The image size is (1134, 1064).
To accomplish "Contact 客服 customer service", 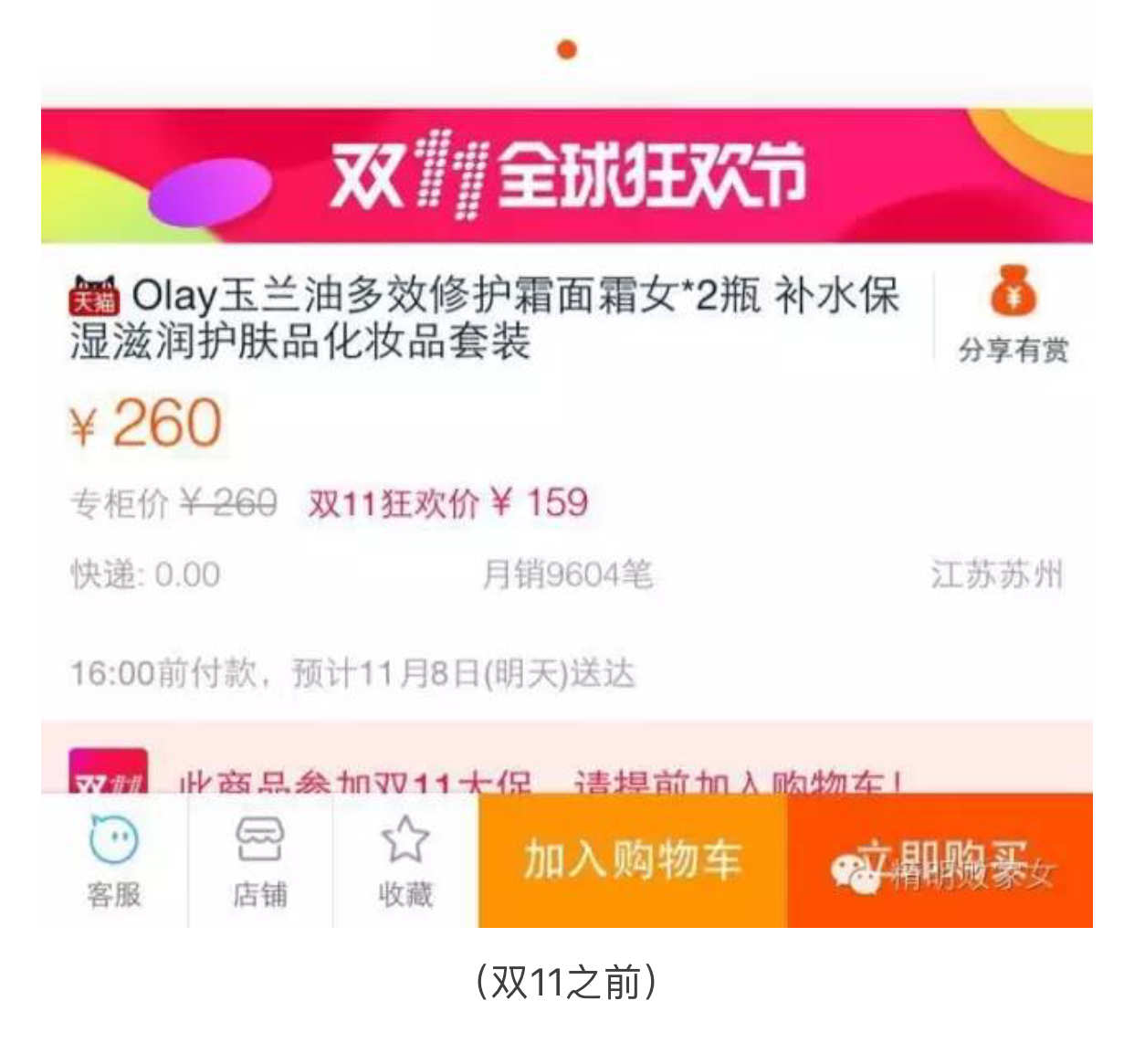I will pyautogui.click(x=114, y=860).
